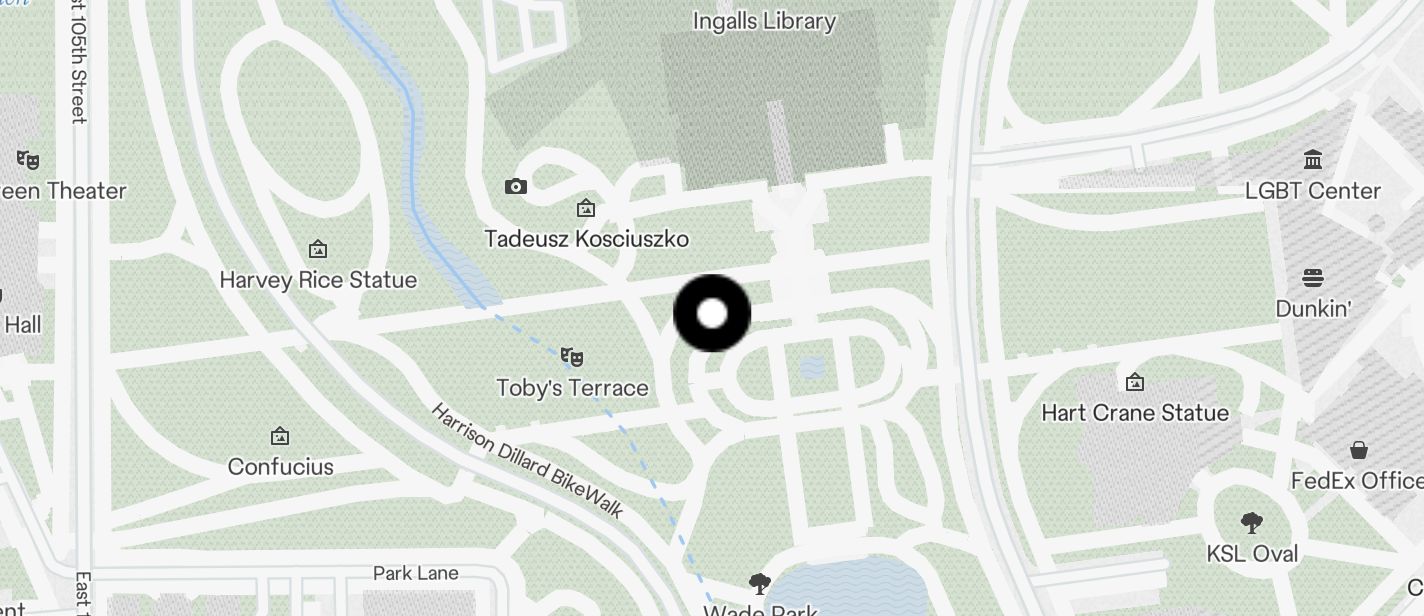This screenshot has height=616, width=1424.
Task: Select the Harvey Rice Statue marker
Action: tap(318, 249)
